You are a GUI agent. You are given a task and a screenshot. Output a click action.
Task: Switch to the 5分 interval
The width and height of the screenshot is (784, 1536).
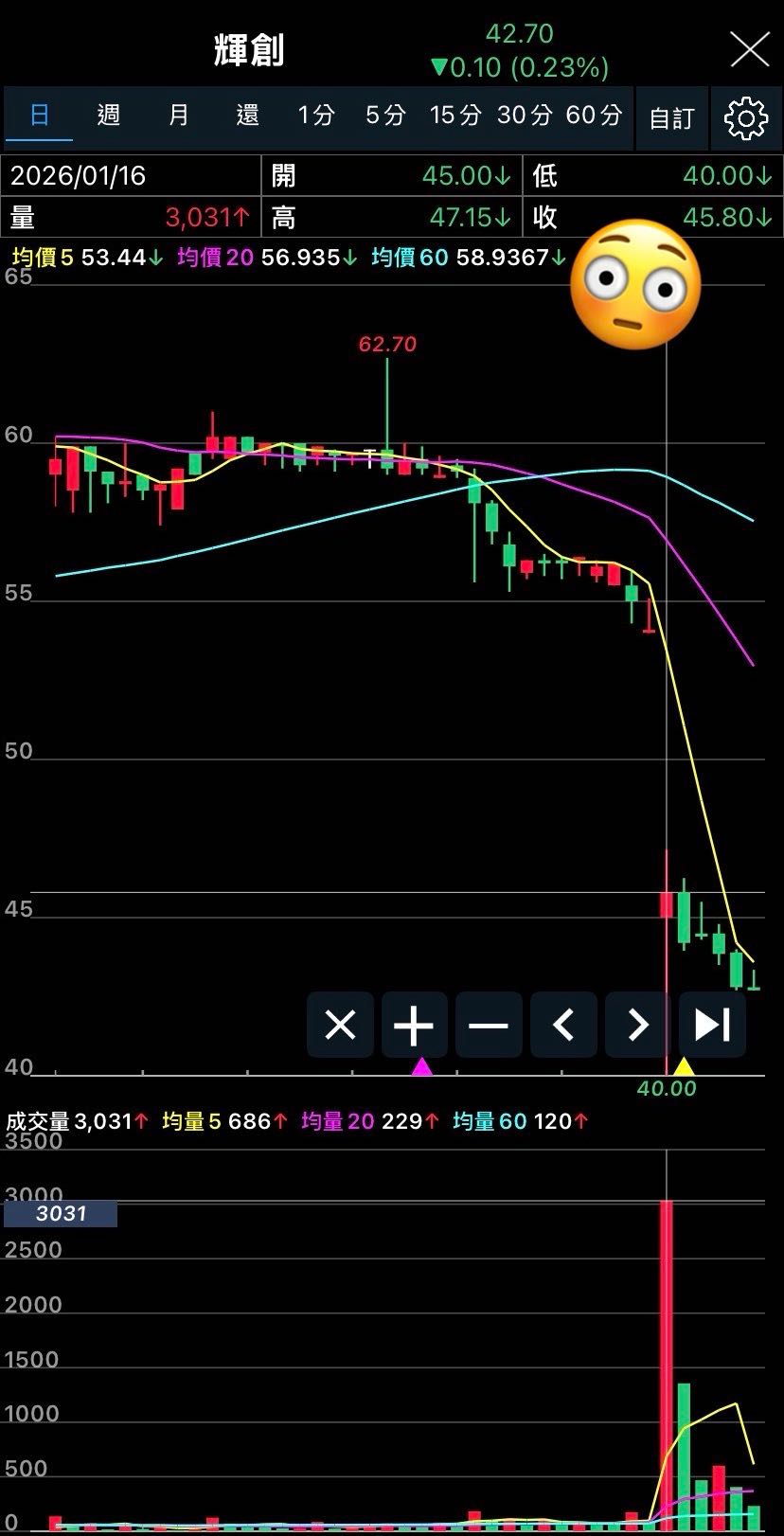tap(385, 116)
